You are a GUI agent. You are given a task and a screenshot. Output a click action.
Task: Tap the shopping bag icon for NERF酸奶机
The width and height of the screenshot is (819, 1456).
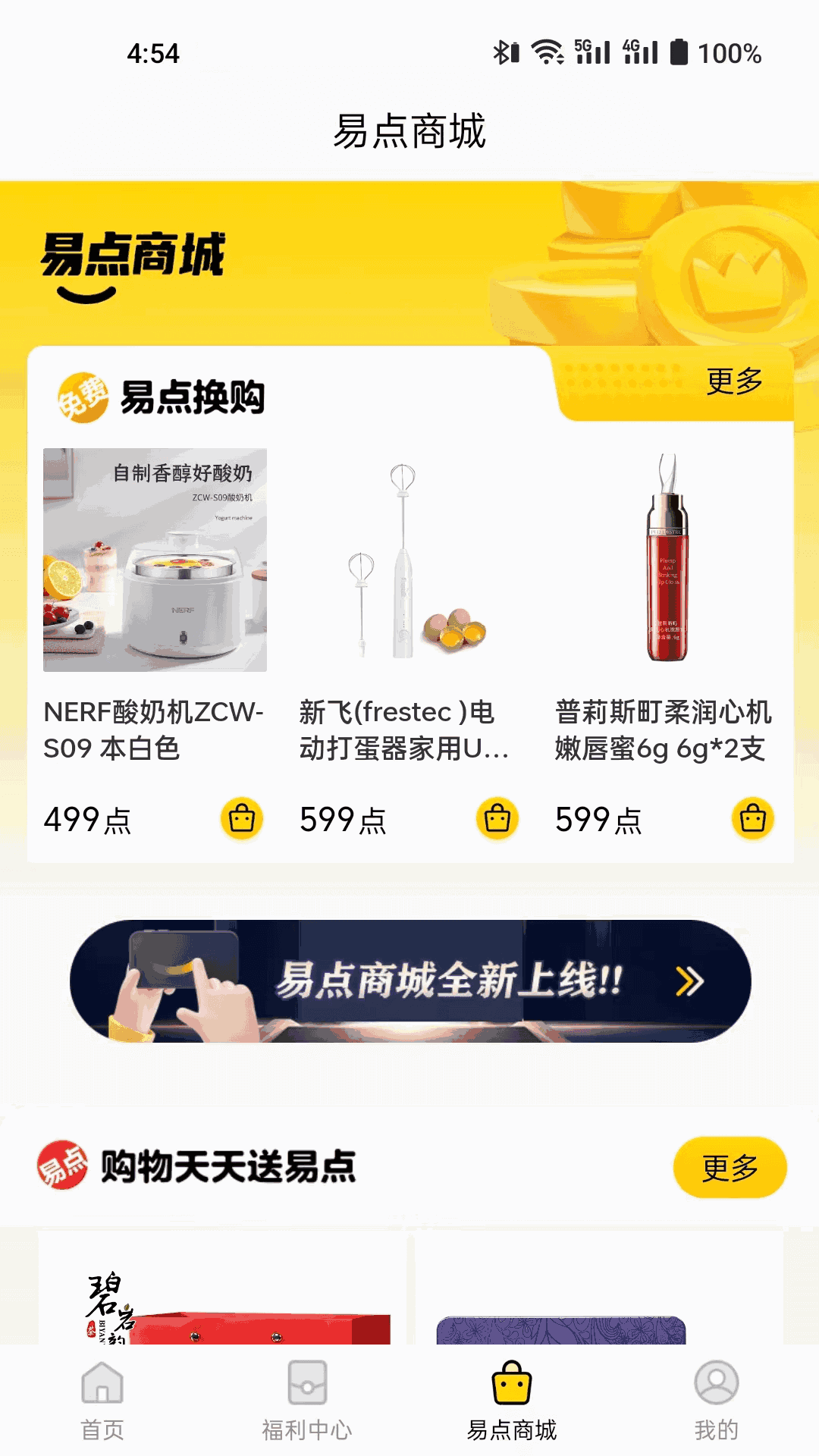pyautogui.click(x=241, y=819)
